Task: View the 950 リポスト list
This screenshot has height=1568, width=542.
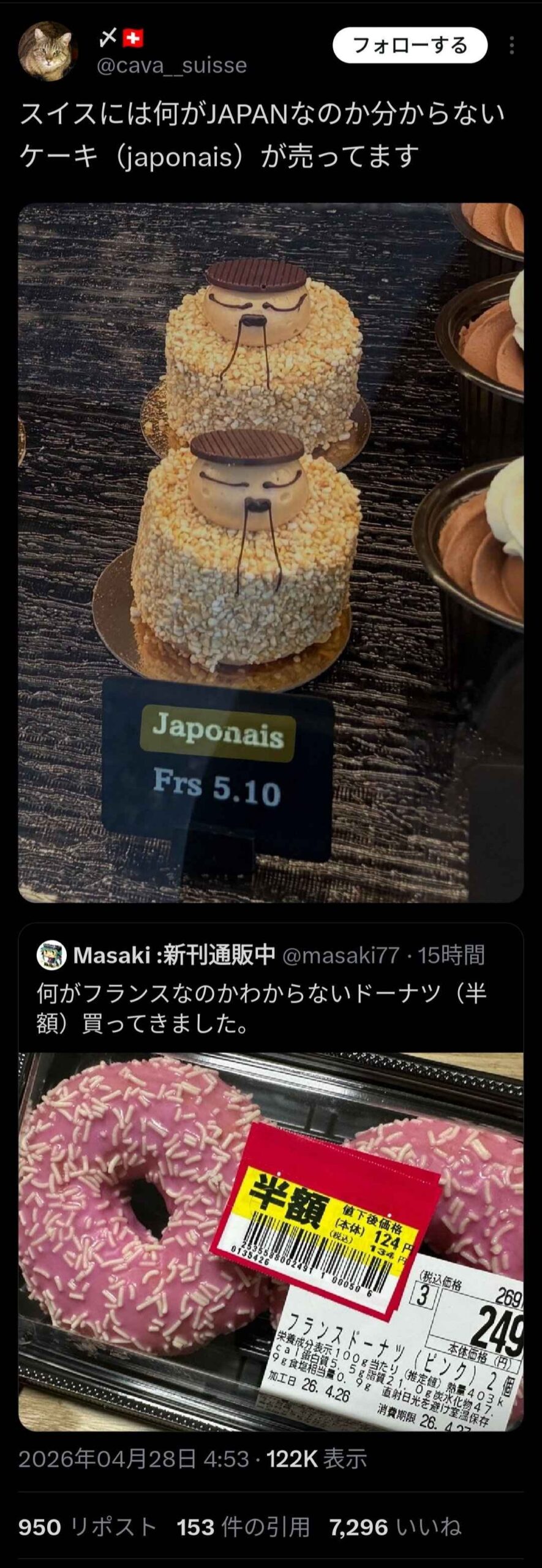Action: (x=87, y=1526)
